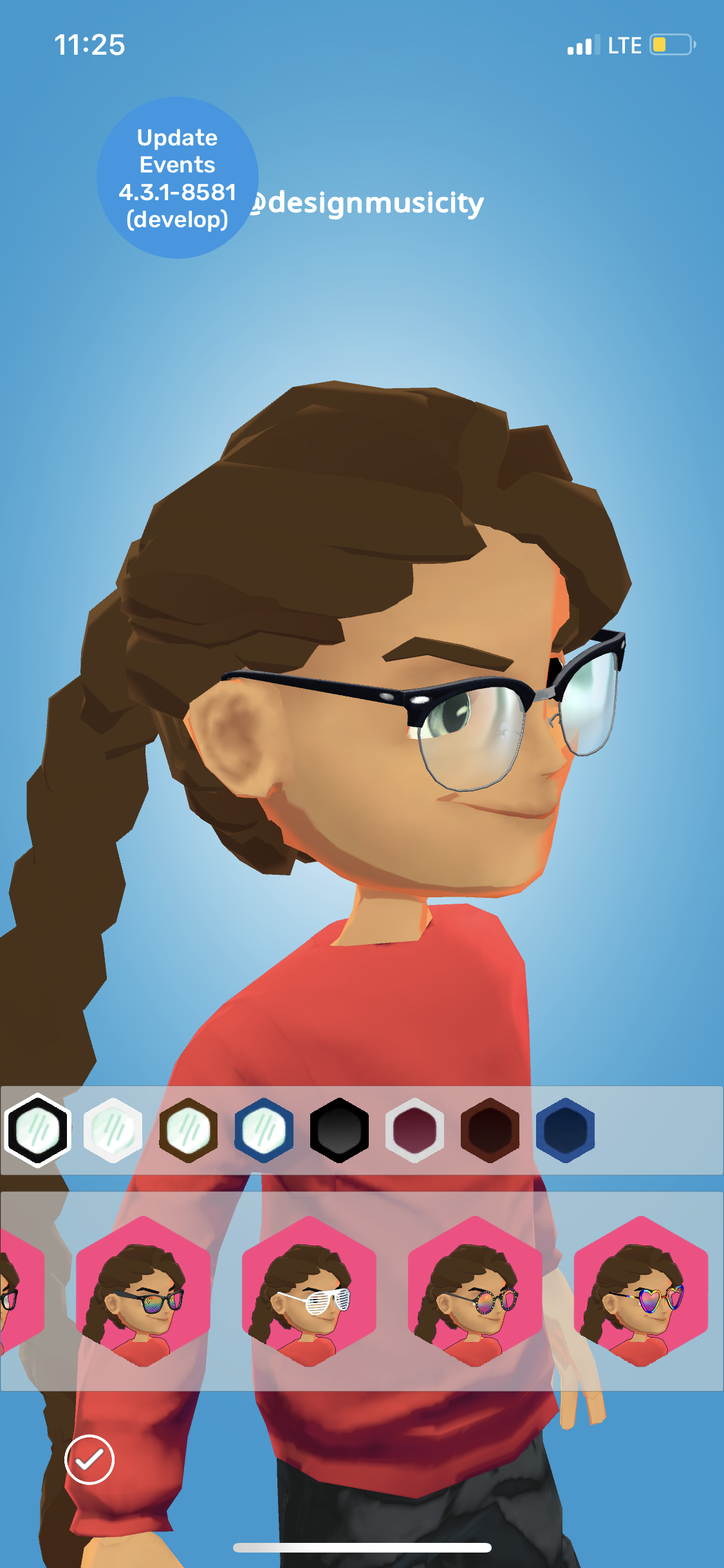Tap the Update Events develop button
The width and height of the screenshot is (724, 1568).
point(177,178)
